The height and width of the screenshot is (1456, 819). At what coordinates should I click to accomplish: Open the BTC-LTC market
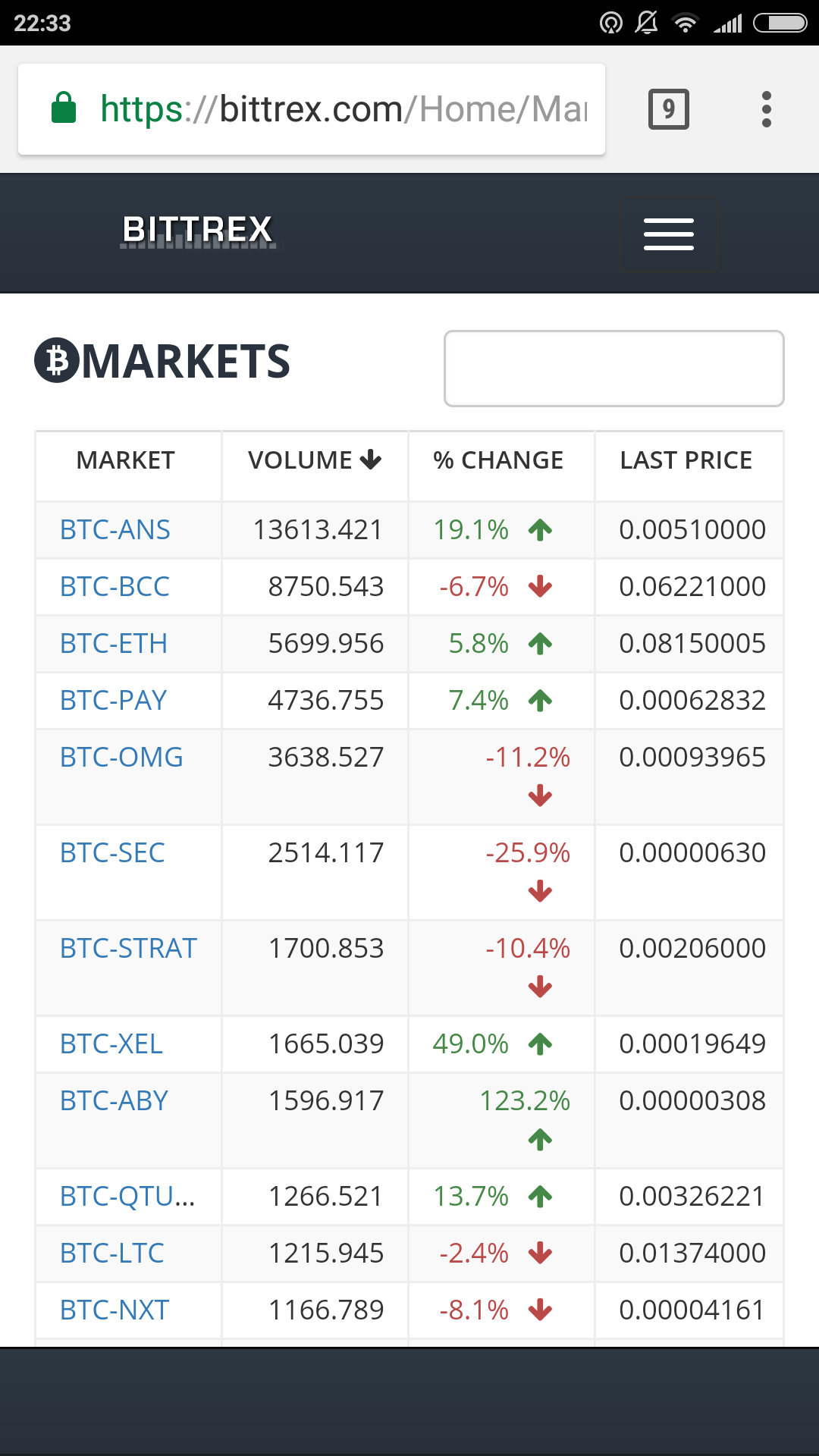pyautogui.click(x=112, y=1253)
